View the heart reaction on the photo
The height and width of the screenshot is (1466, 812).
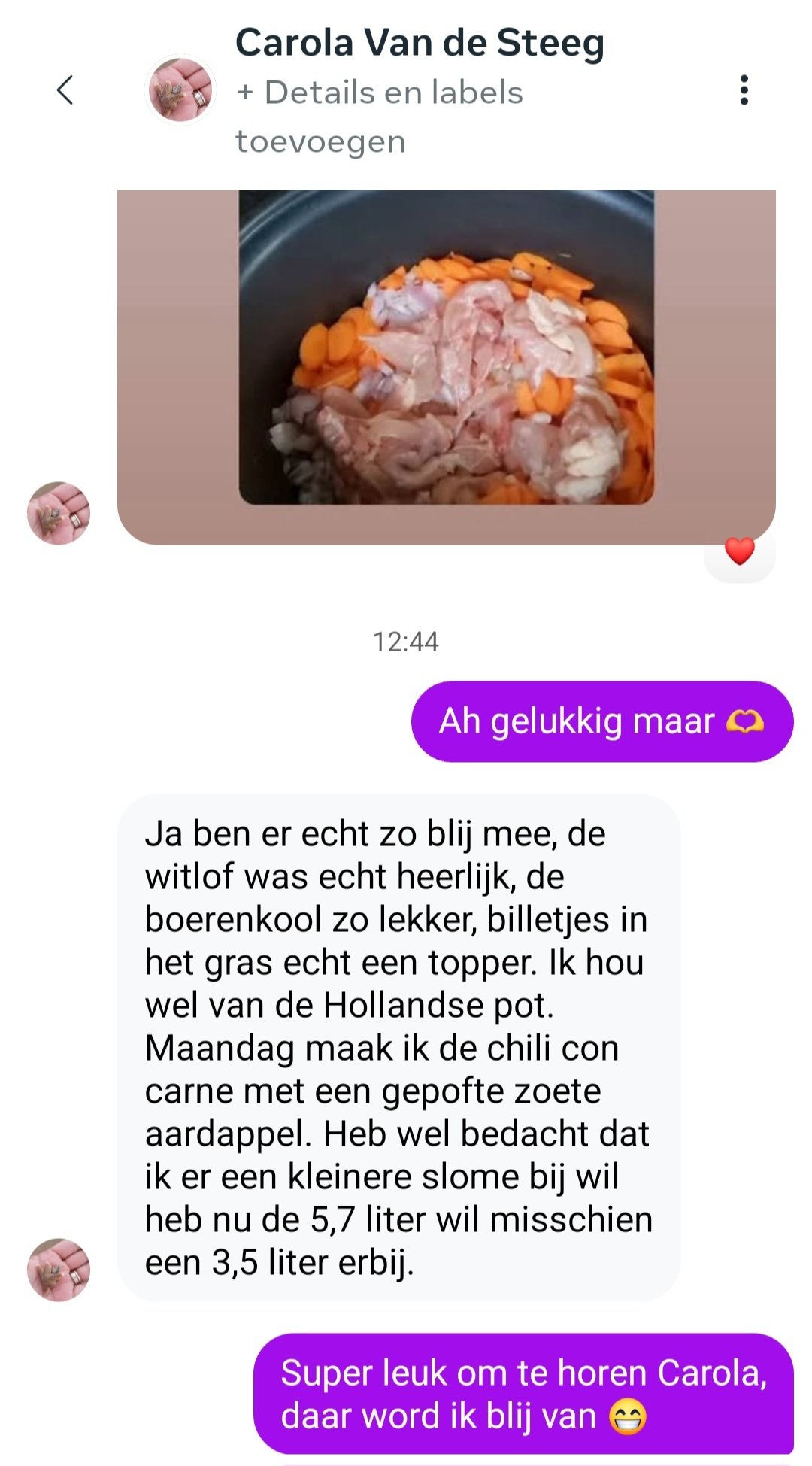[739, 551]
